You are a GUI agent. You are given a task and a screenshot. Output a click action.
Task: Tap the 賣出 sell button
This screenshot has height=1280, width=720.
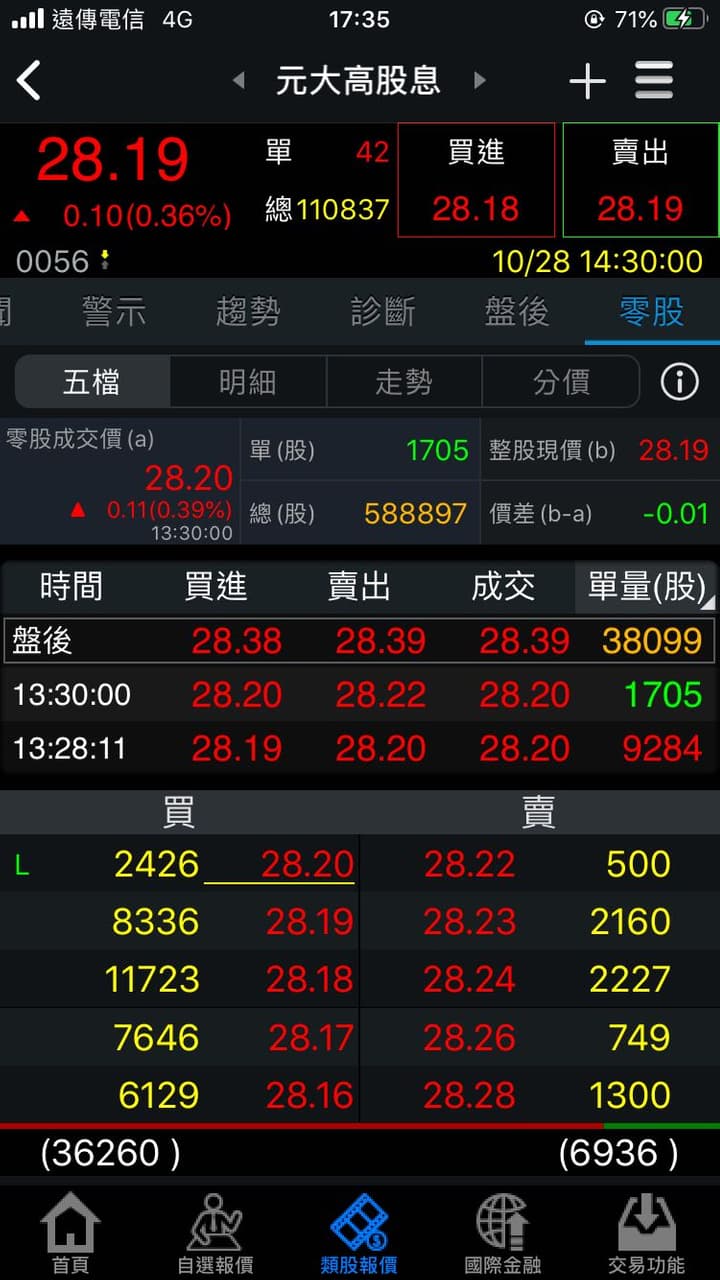pos(640,180)
